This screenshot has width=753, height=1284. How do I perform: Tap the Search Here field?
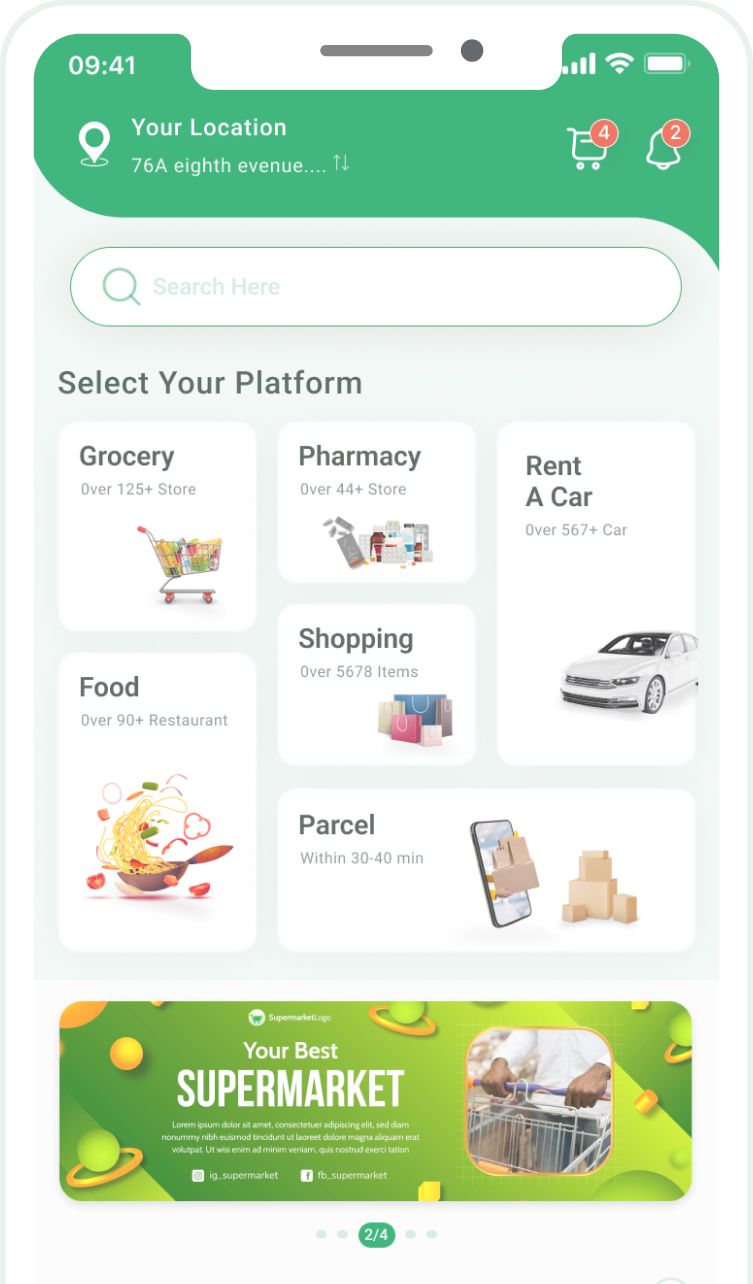pyautogui.click(x=375, y=287)
